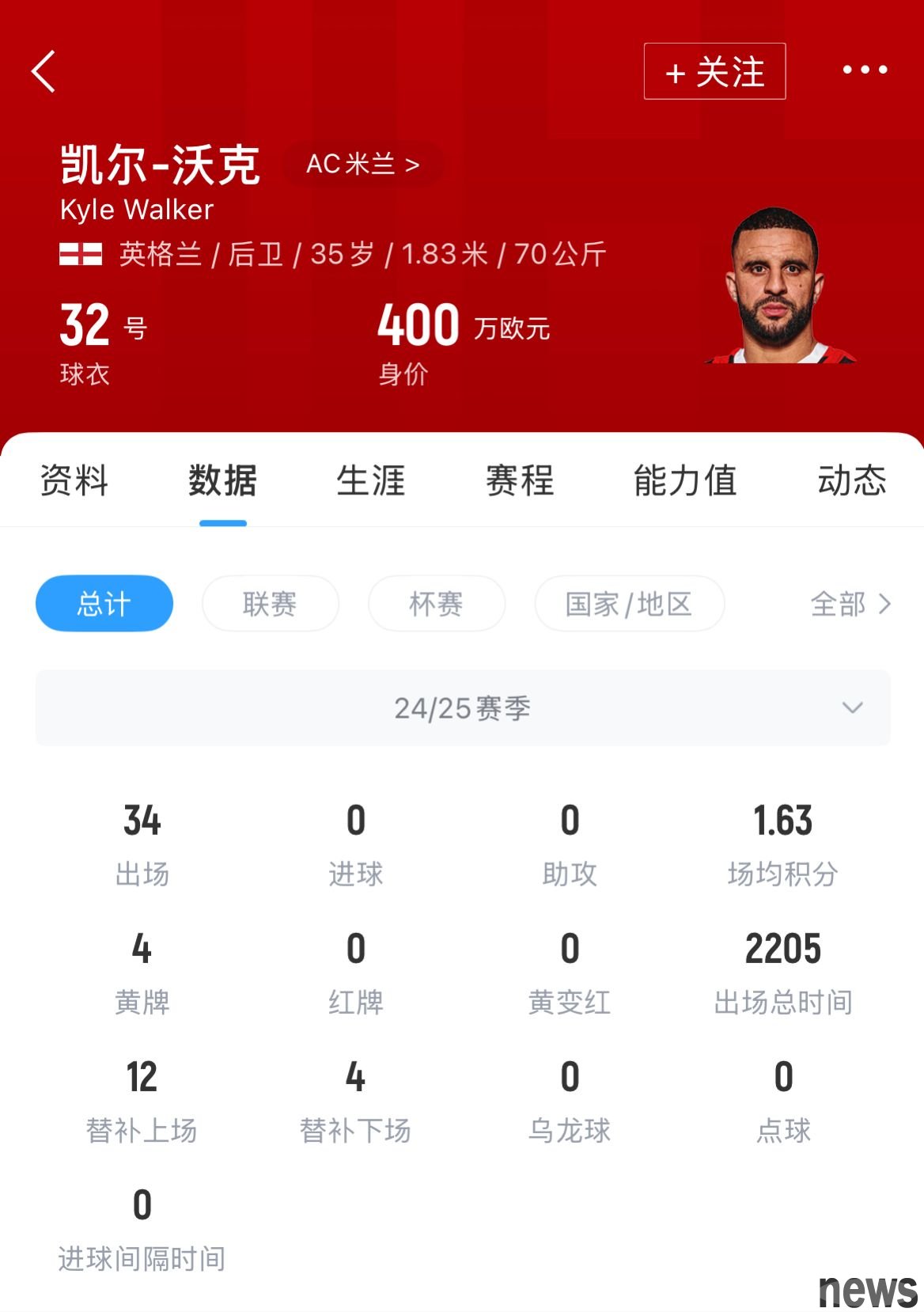The height and width of the screenshot is (1312, 924).
Task: Follow Kyle Walker with 关注 button
Action: coord(714,72)
